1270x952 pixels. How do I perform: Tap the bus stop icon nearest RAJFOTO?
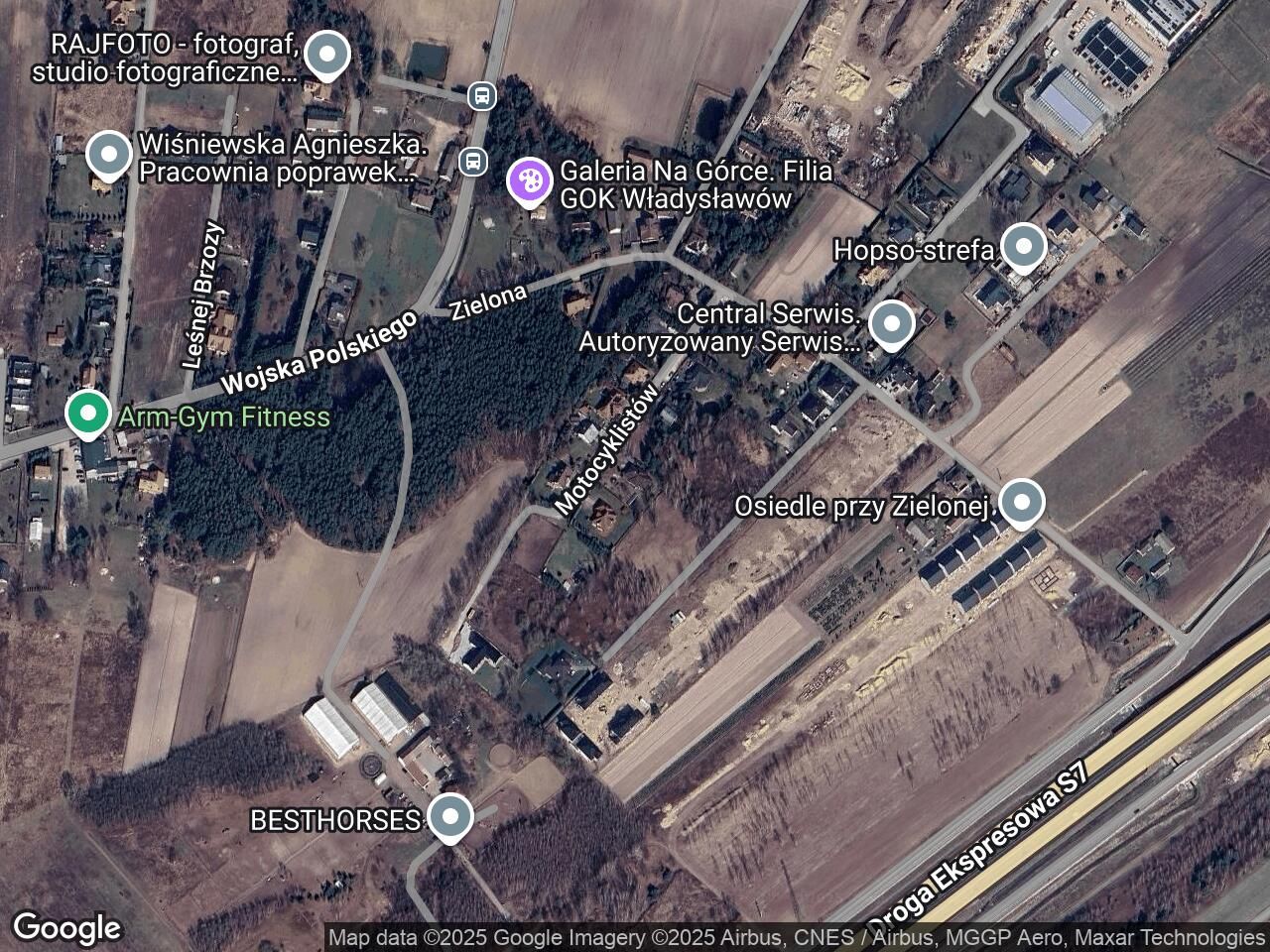[481, 95]
